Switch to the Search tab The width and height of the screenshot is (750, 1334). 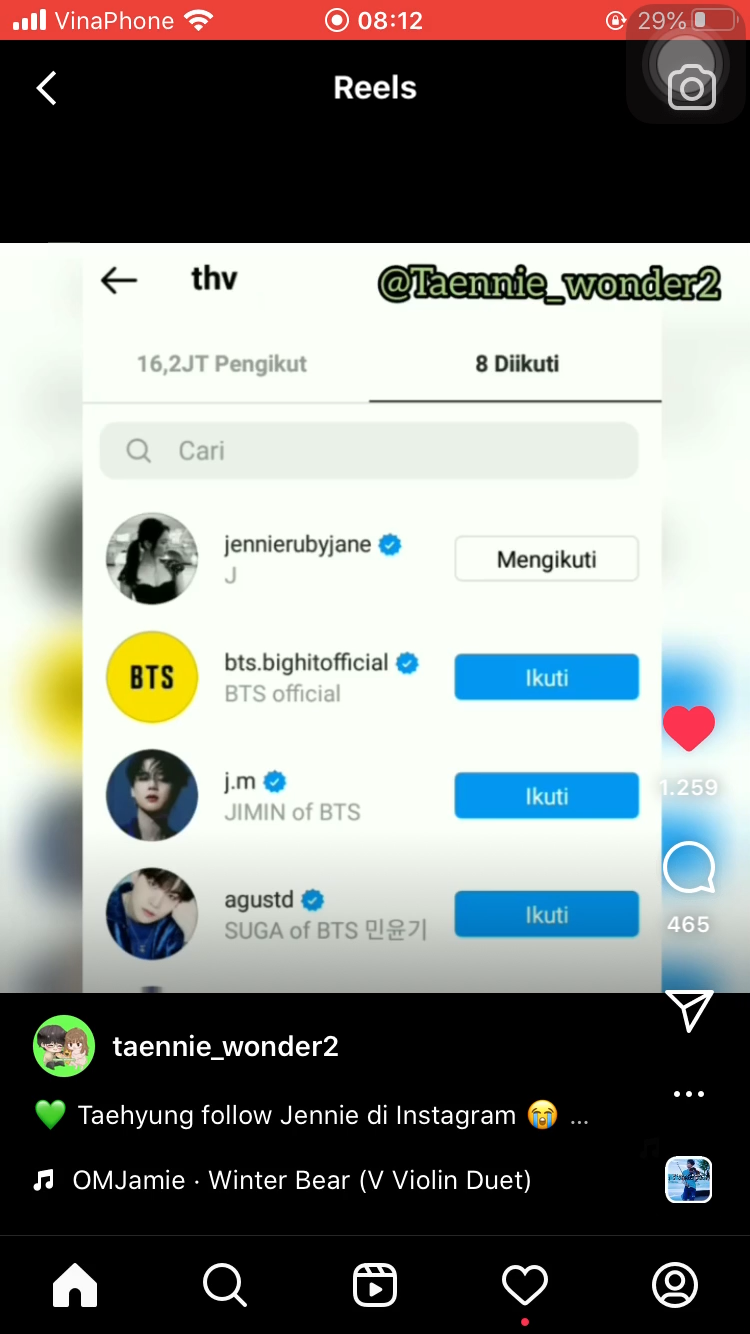pyautogui.click(x=225, y=1285)
